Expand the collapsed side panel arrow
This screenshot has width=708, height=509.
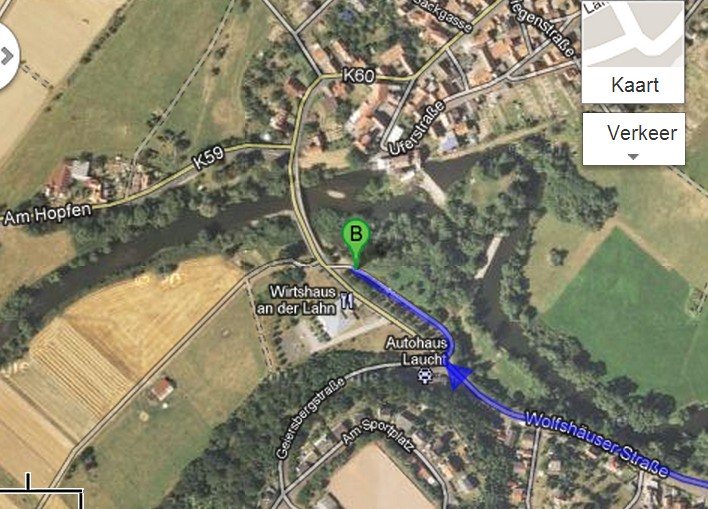[8, 55]
